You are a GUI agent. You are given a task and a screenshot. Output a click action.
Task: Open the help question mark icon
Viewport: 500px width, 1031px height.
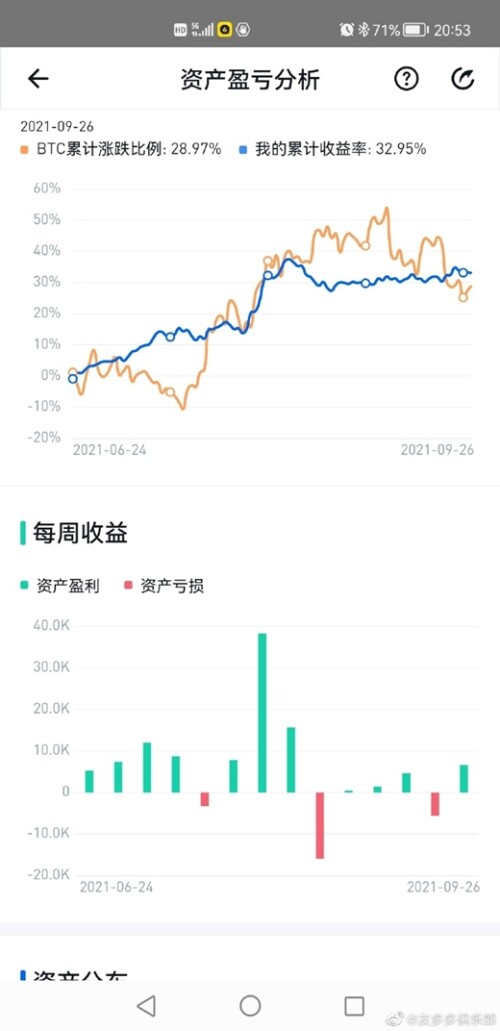(x=406, y=79)
